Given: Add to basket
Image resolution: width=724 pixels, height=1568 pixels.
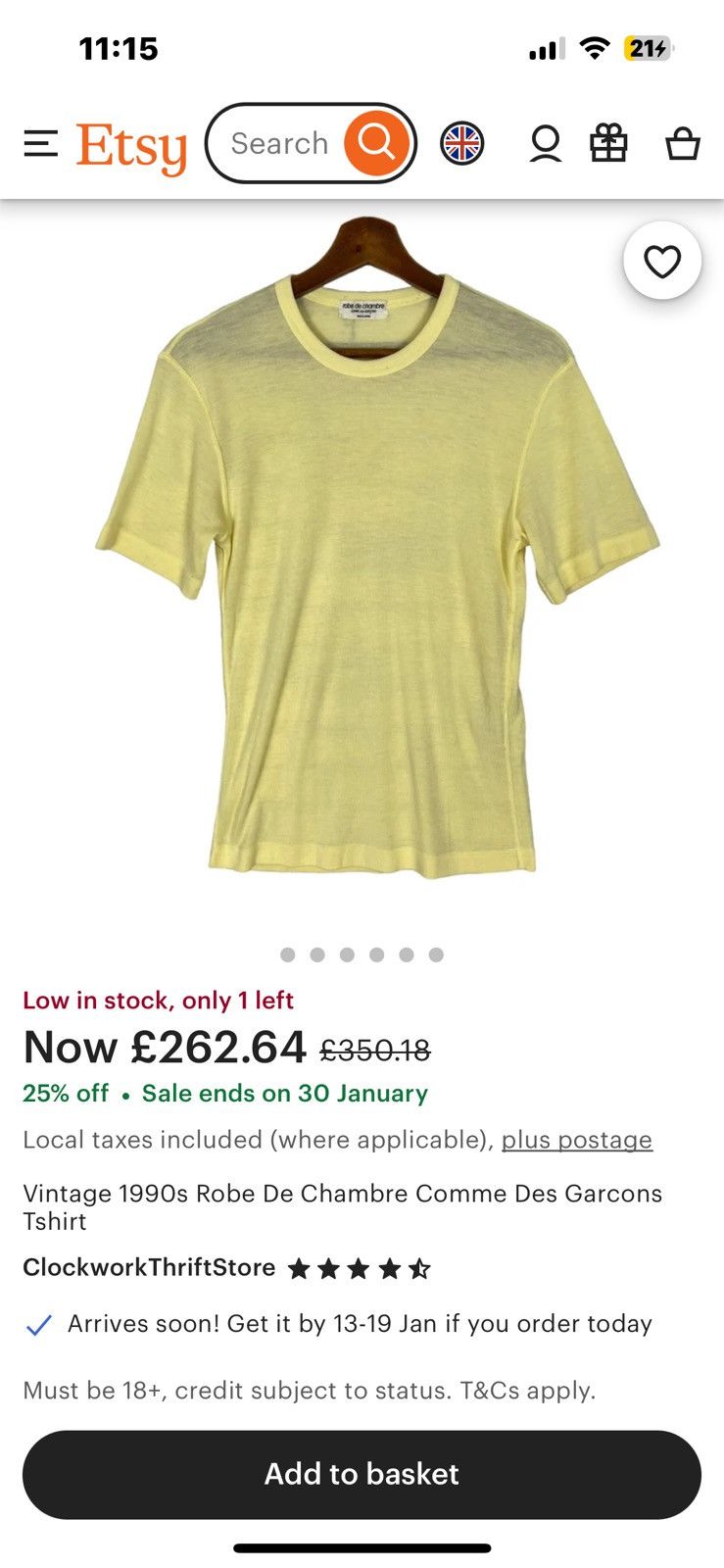Looking at the screenshot, I should pos(362,1474).
